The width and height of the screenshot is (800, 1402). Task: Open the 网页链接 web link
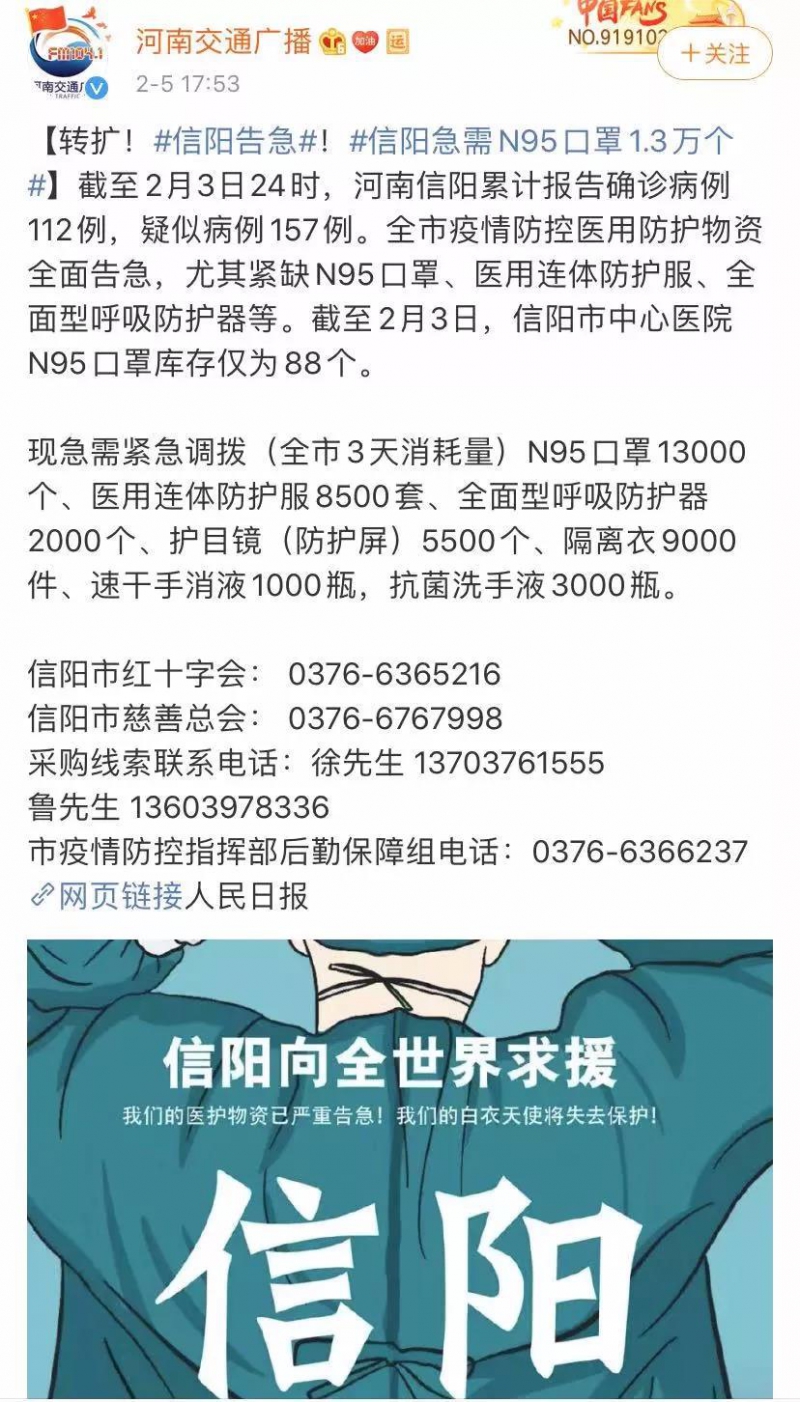[108, 896]
